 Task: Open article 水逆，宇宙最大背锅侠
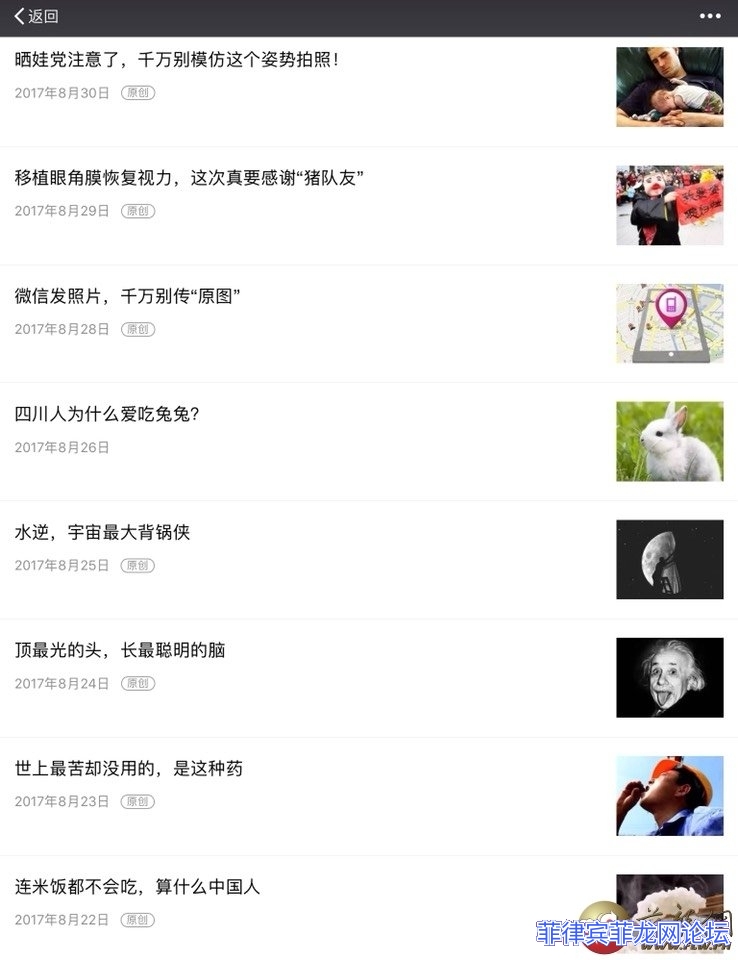[x=102, y=532]
